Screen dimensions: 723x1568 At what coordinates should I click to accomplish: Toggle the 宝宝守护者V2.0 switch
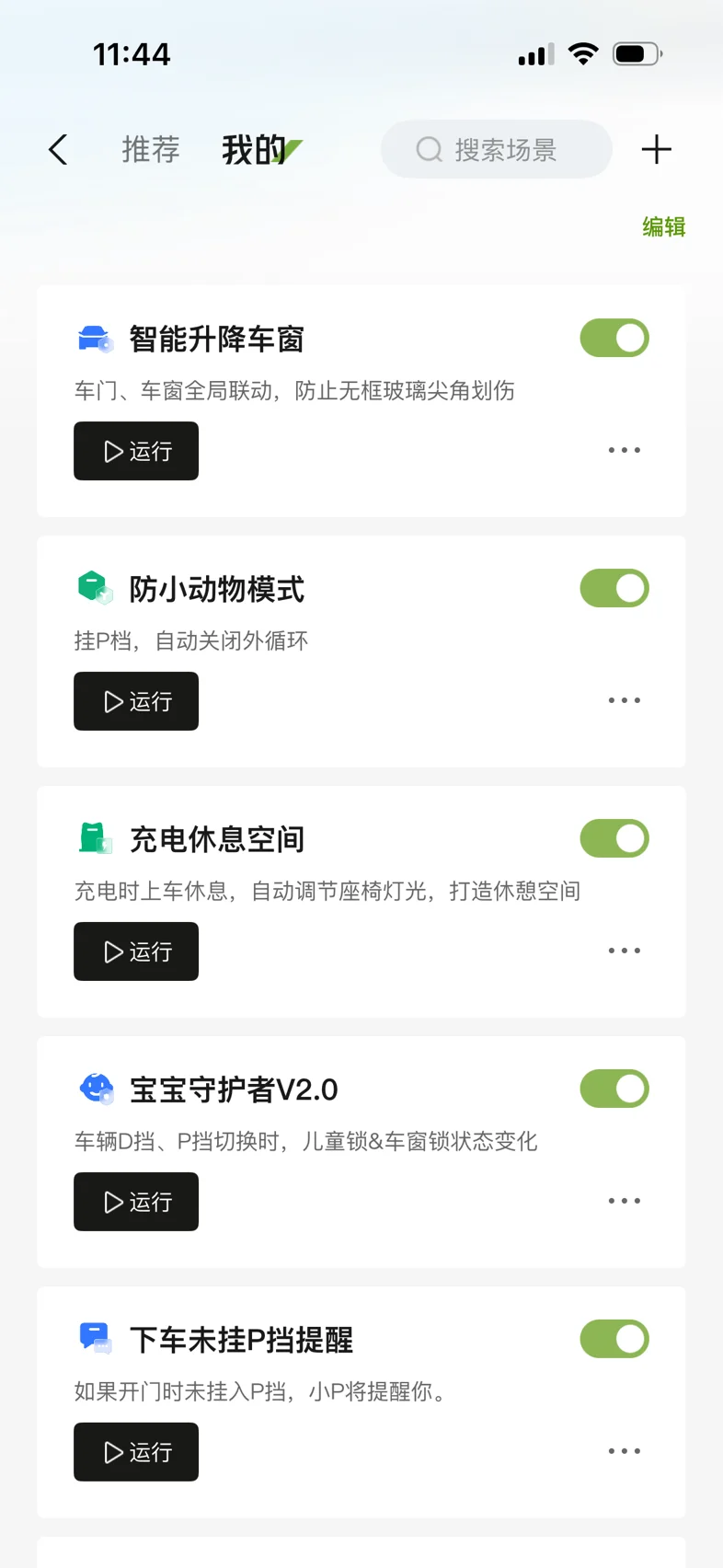pyautogui.click(x=614, y=1089)
